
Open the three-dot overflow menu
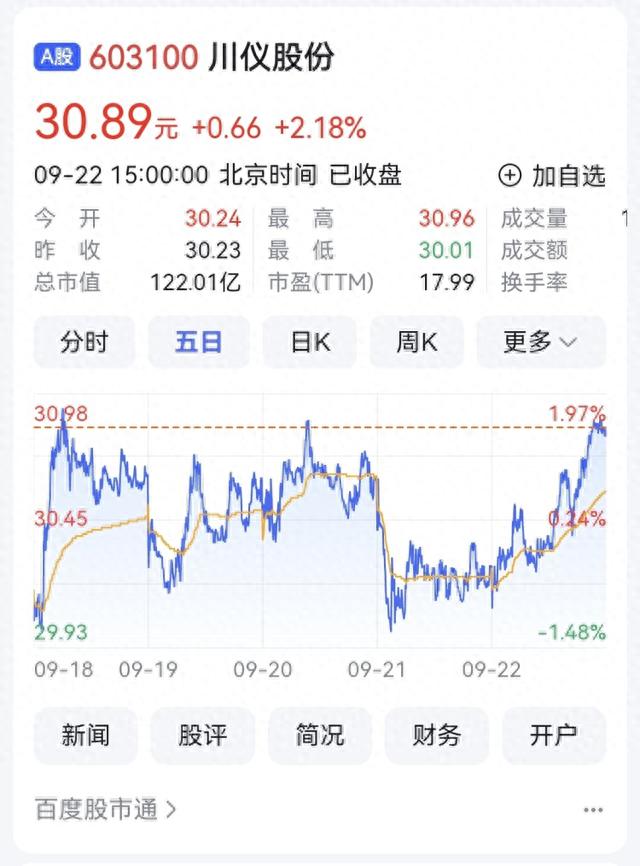[x=593, y=810]
